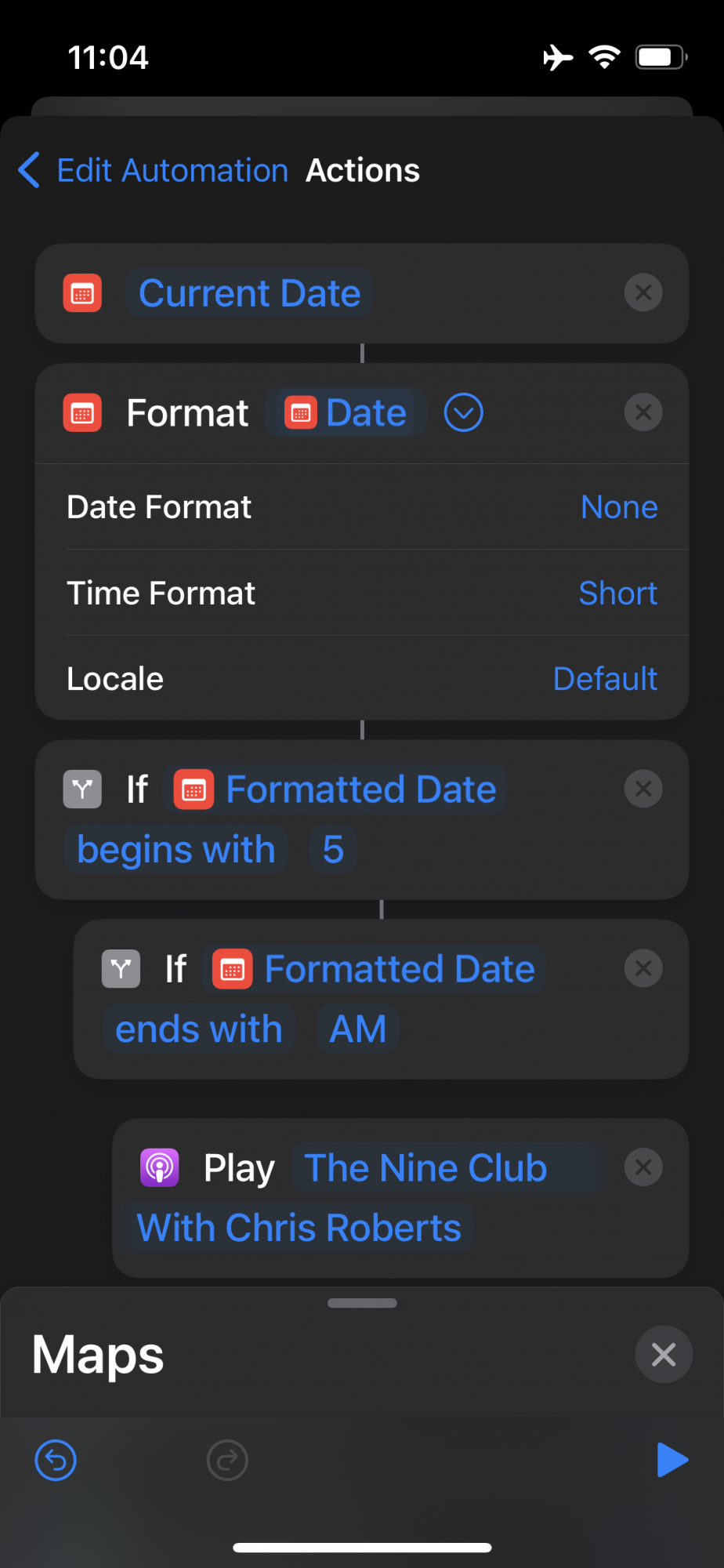Delete the If ends with action
The width and height of the screenshot is (724, 1568).
click(x=643, y=968)
